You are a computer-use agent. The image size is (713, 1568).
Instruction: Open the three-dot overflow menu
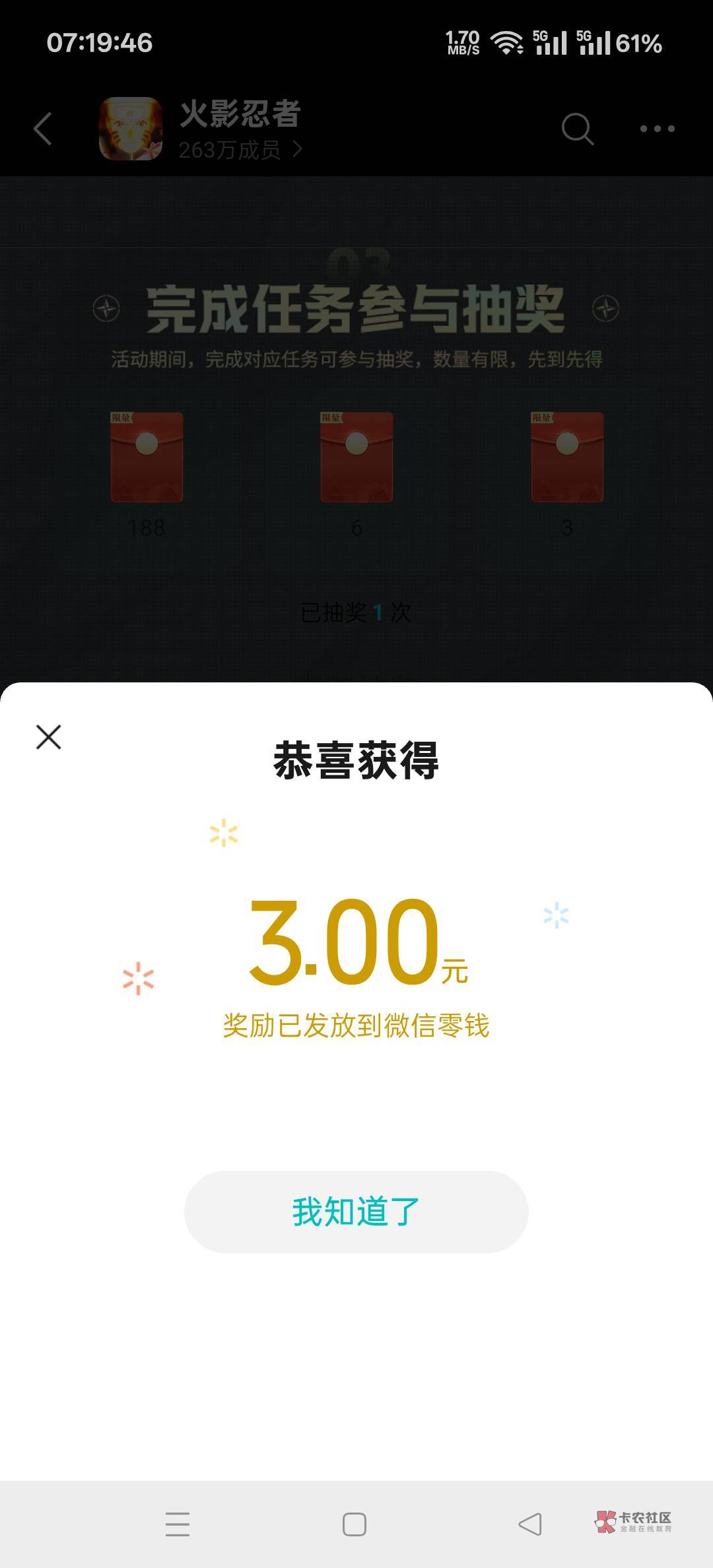pyautogui.click(x=658, y=129)
